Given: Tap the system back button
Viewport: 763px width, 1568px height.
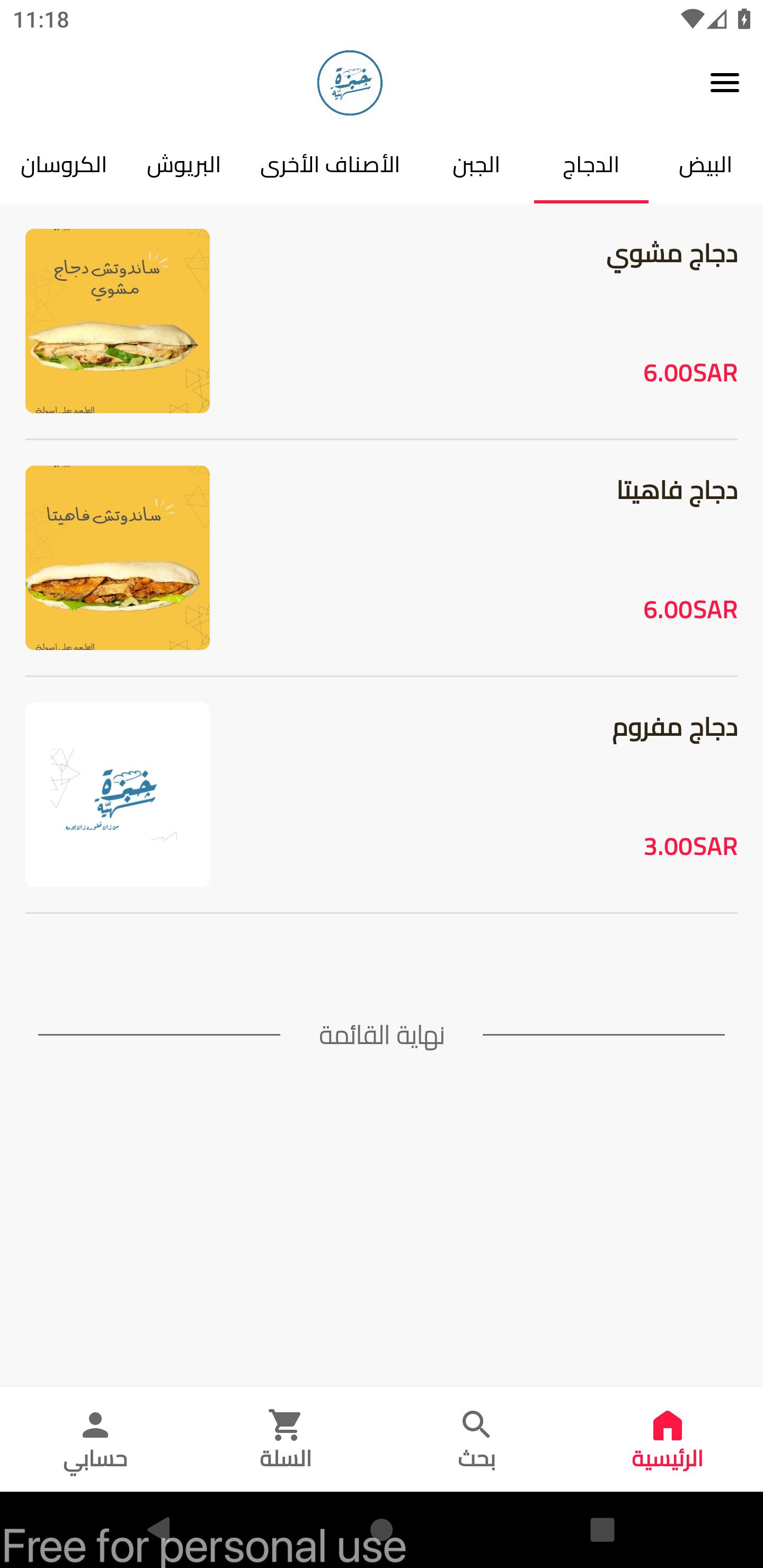Looking at the screenshot, I should [159, 1529].
